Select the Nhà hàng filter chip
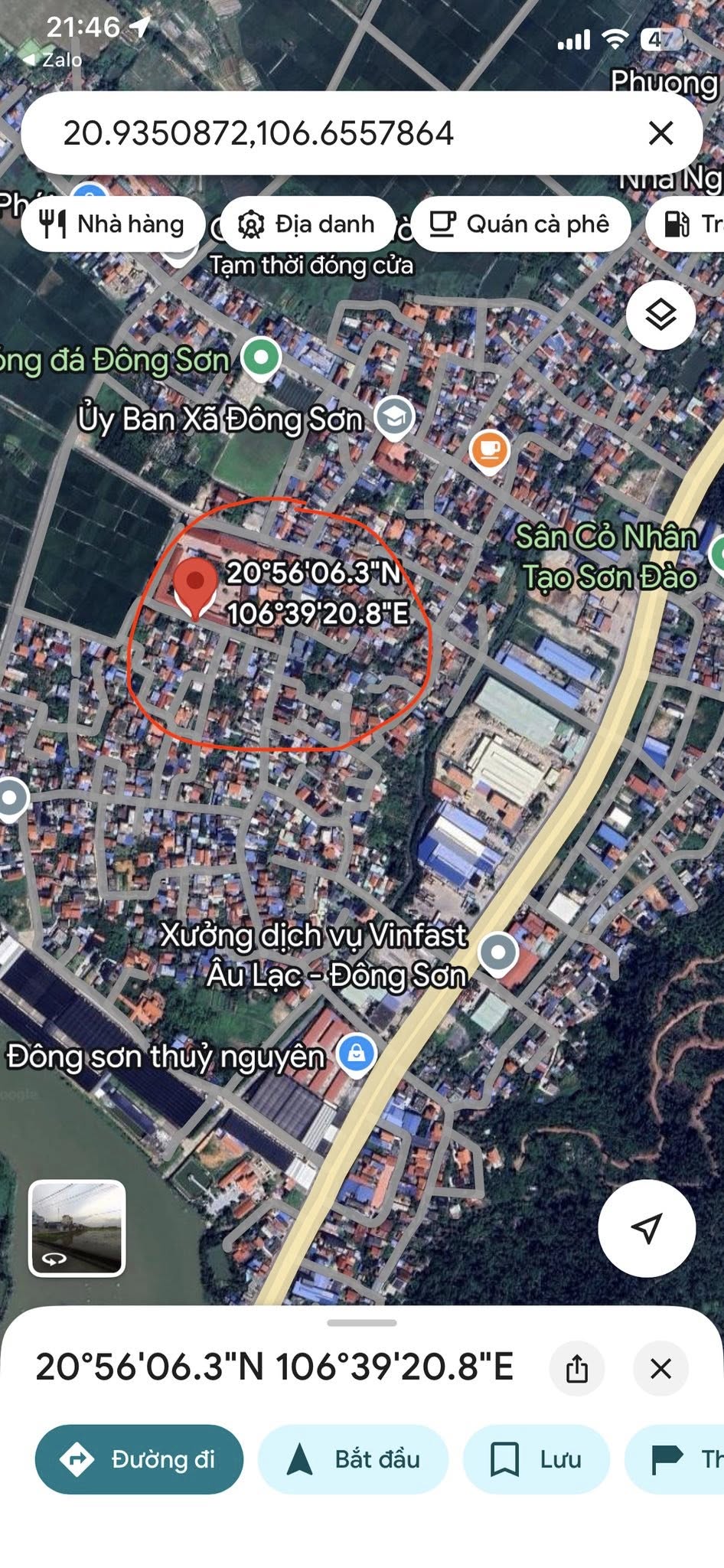This screenshot has width=724, height=1568. pyautogui.click(x=113, y=224)
